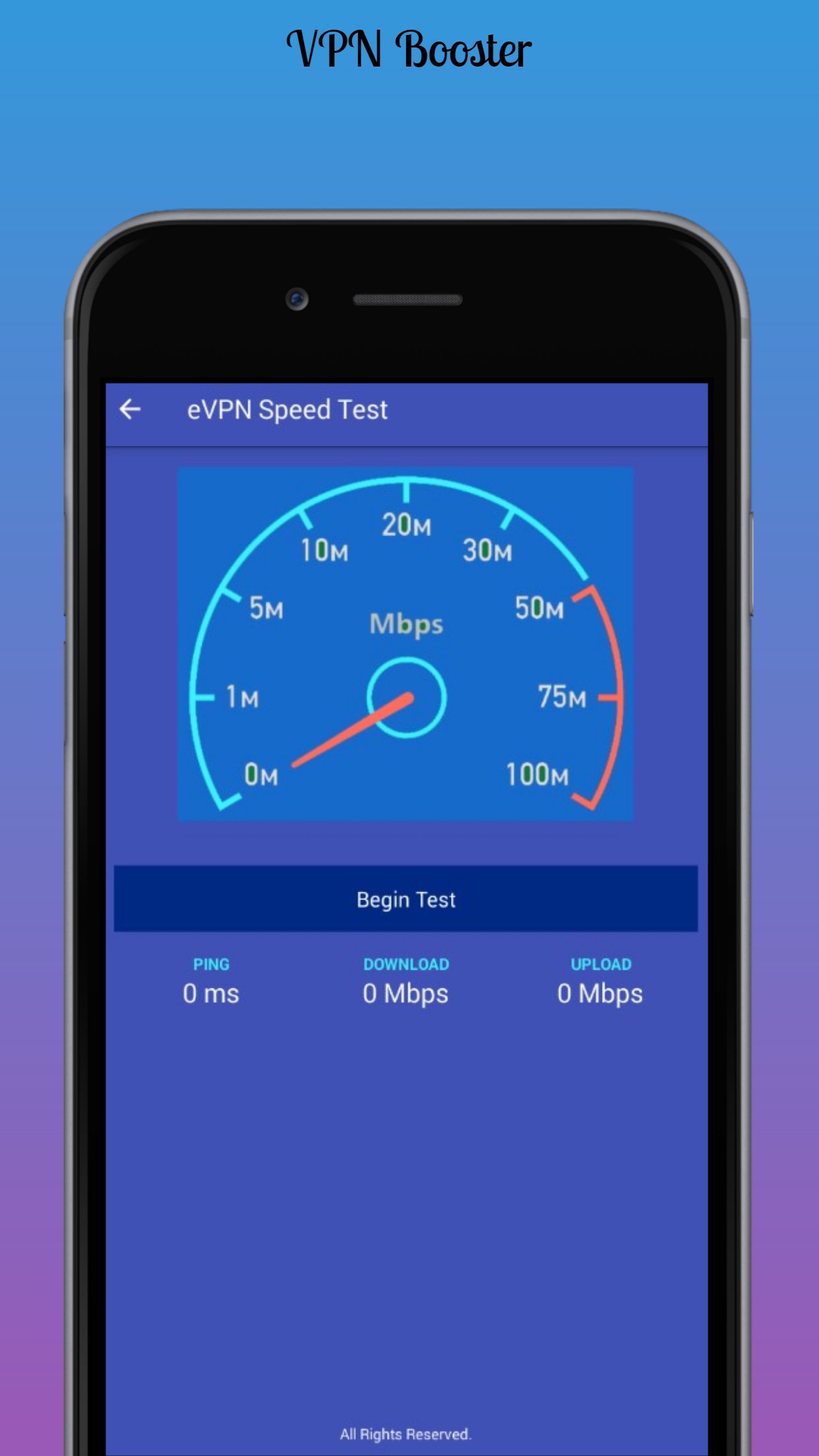Click the back arrow icon
The image size is (819, 1456).
(x=131, y=409)
